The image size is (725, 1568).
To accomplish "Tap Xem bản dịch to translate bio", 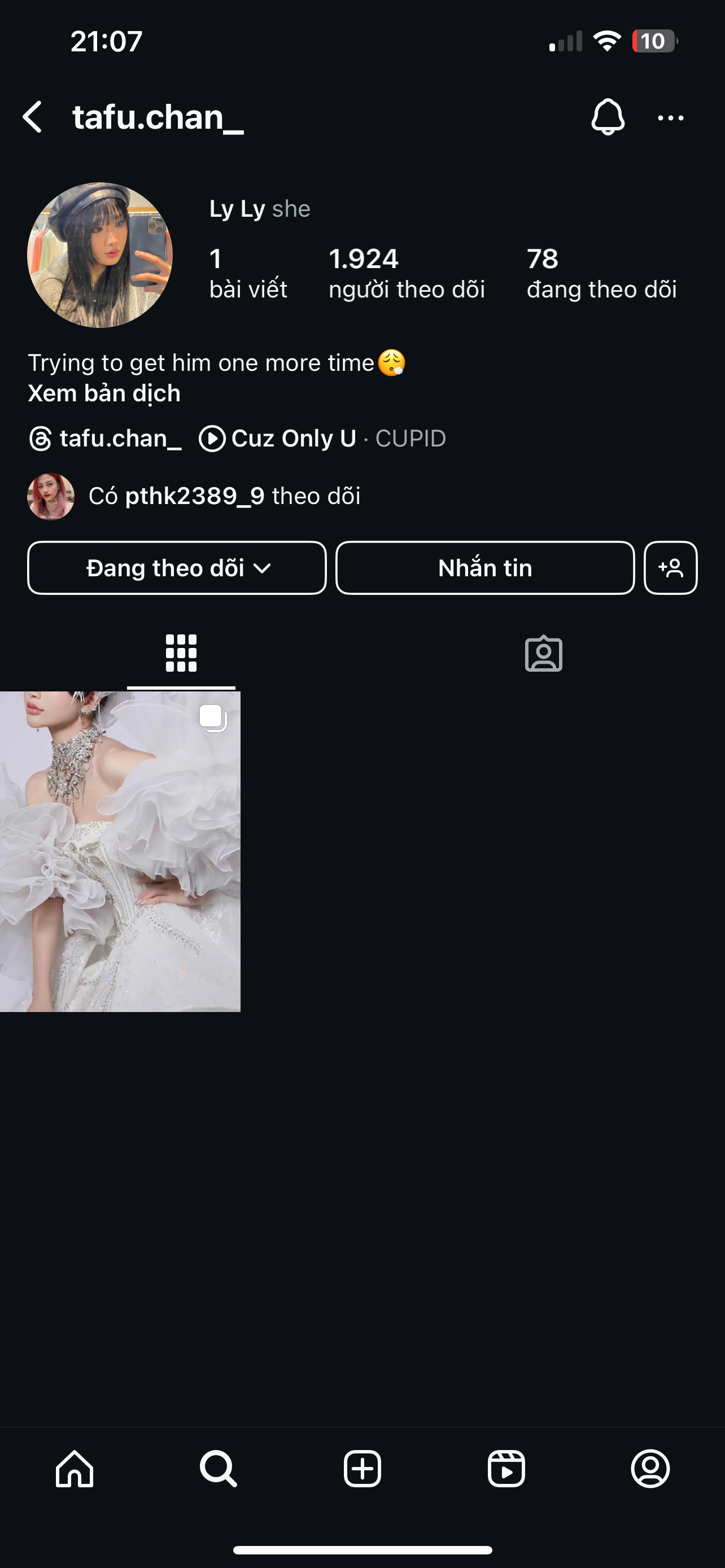I will [104, 393].
